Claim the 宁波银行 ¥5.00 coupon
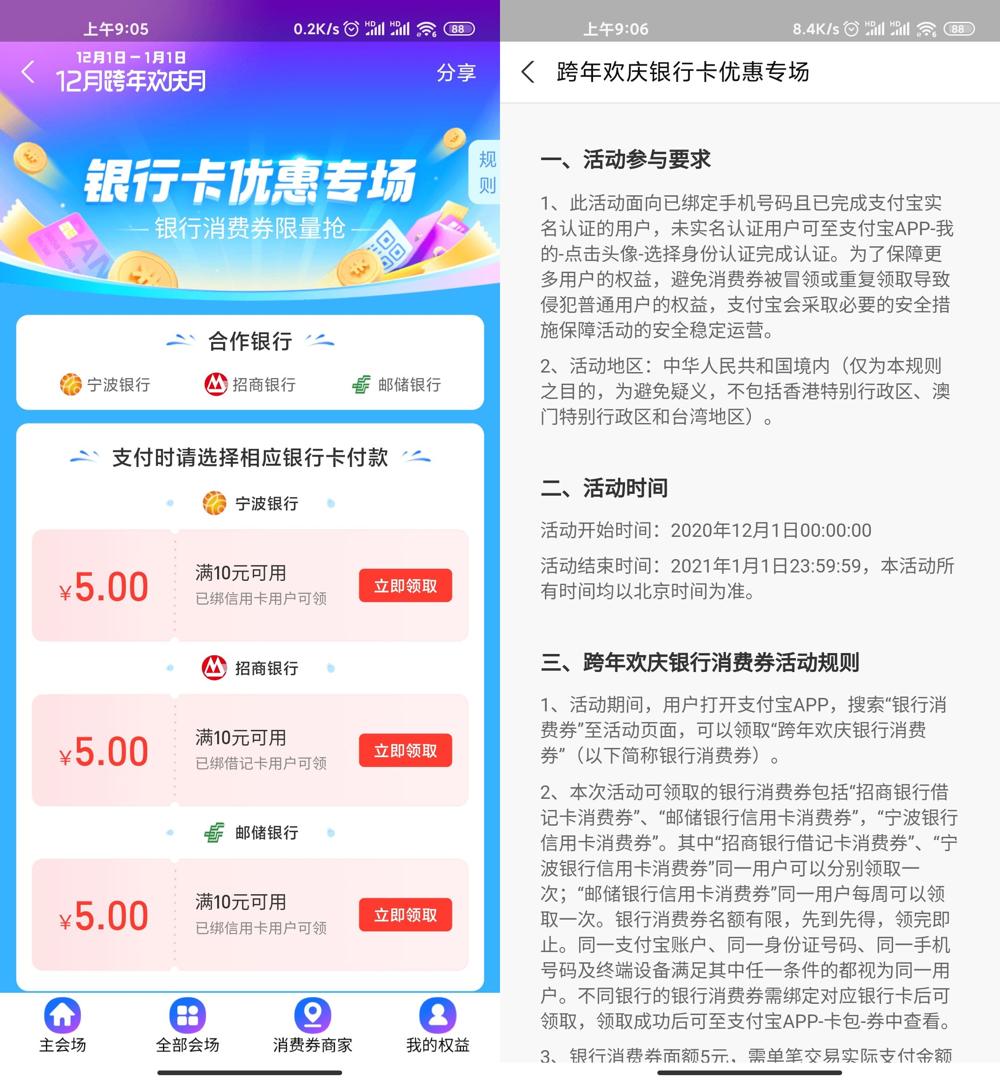 (x=405, y=586)
